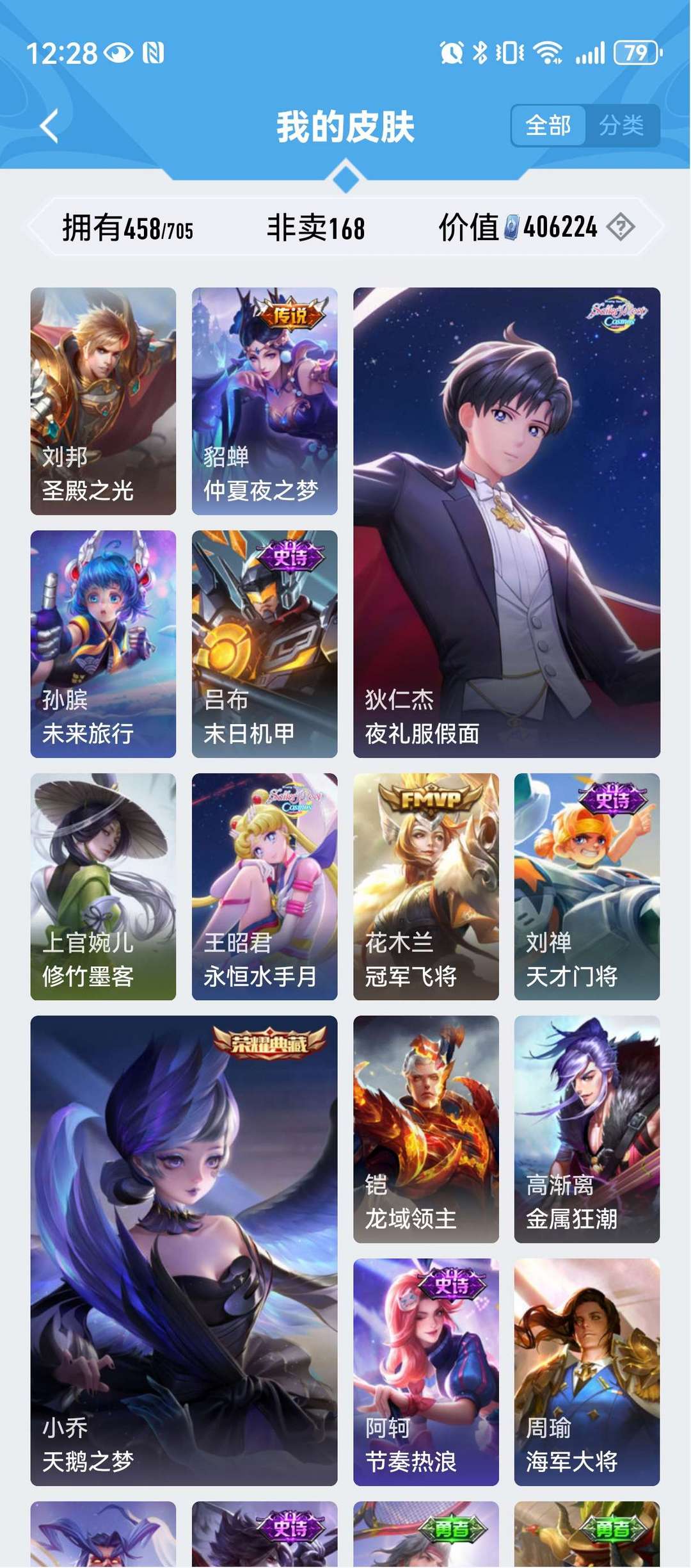Open 阿轲 节奏热浪 skin card
This screenshot has width=691, height=1568.
click(x=425, y=1371)
